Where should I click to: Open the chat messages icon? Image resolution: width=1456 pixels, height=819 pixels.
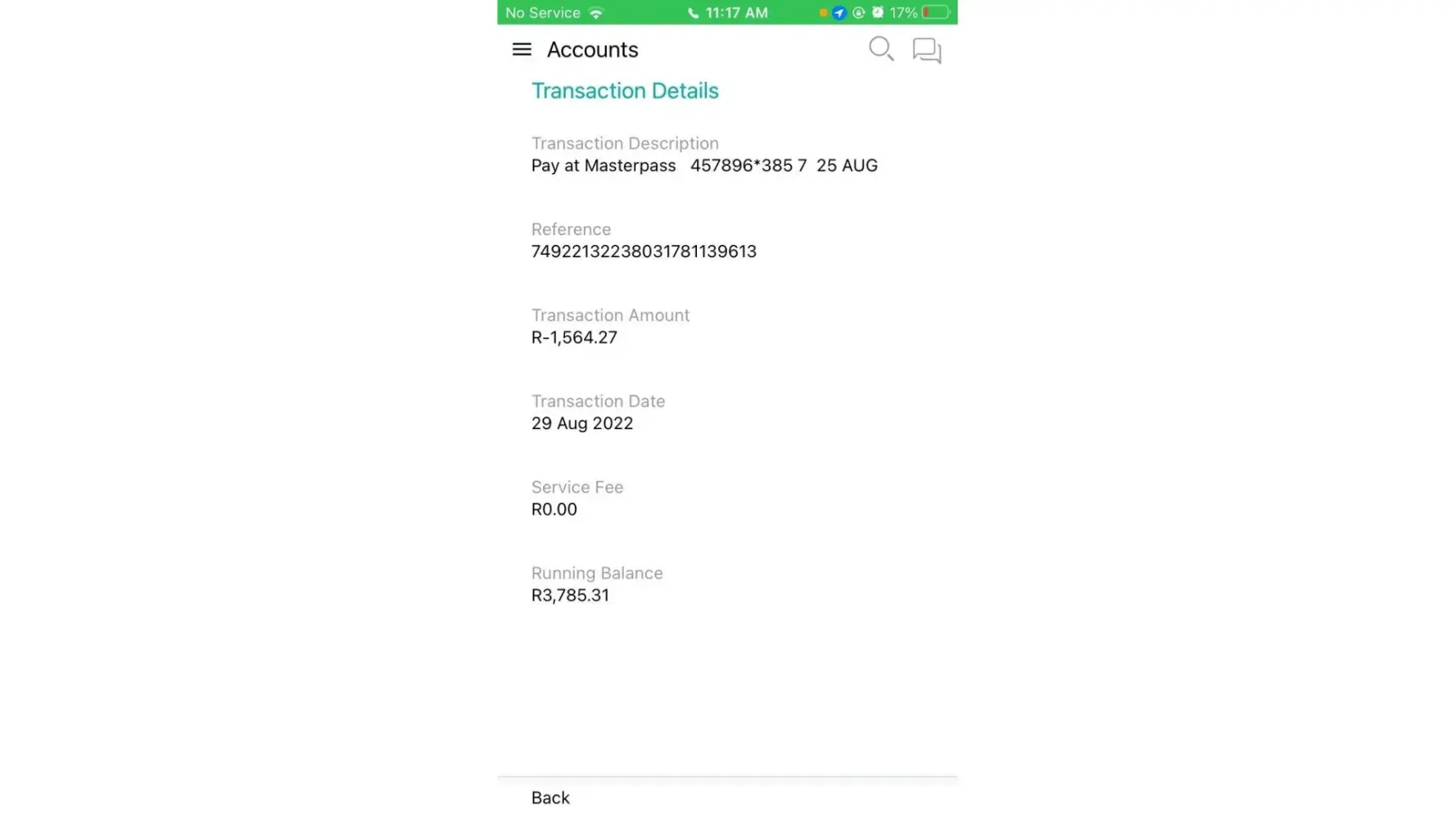[x=926, y=51]
